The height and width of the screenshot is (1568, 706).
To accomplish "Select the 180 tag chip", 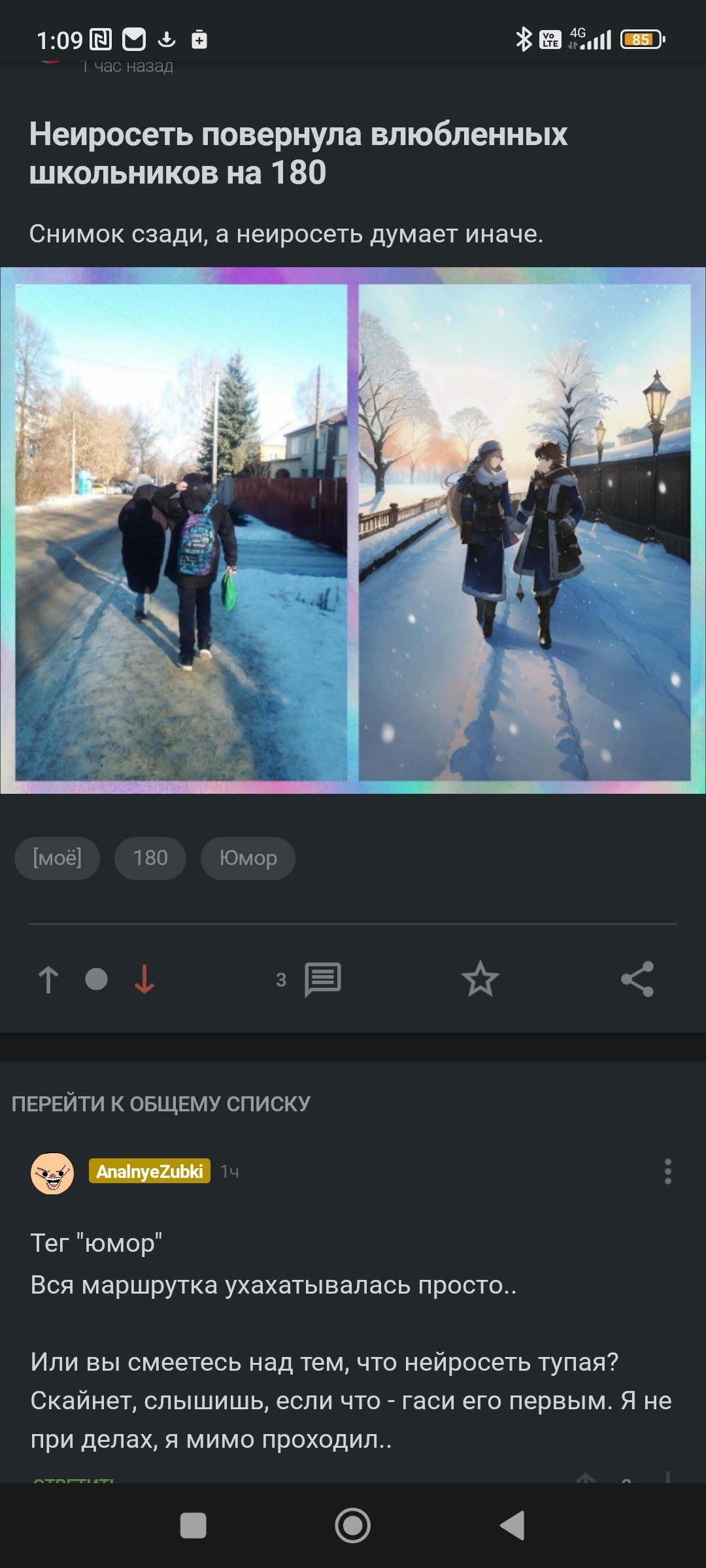I will coord(150,858).
